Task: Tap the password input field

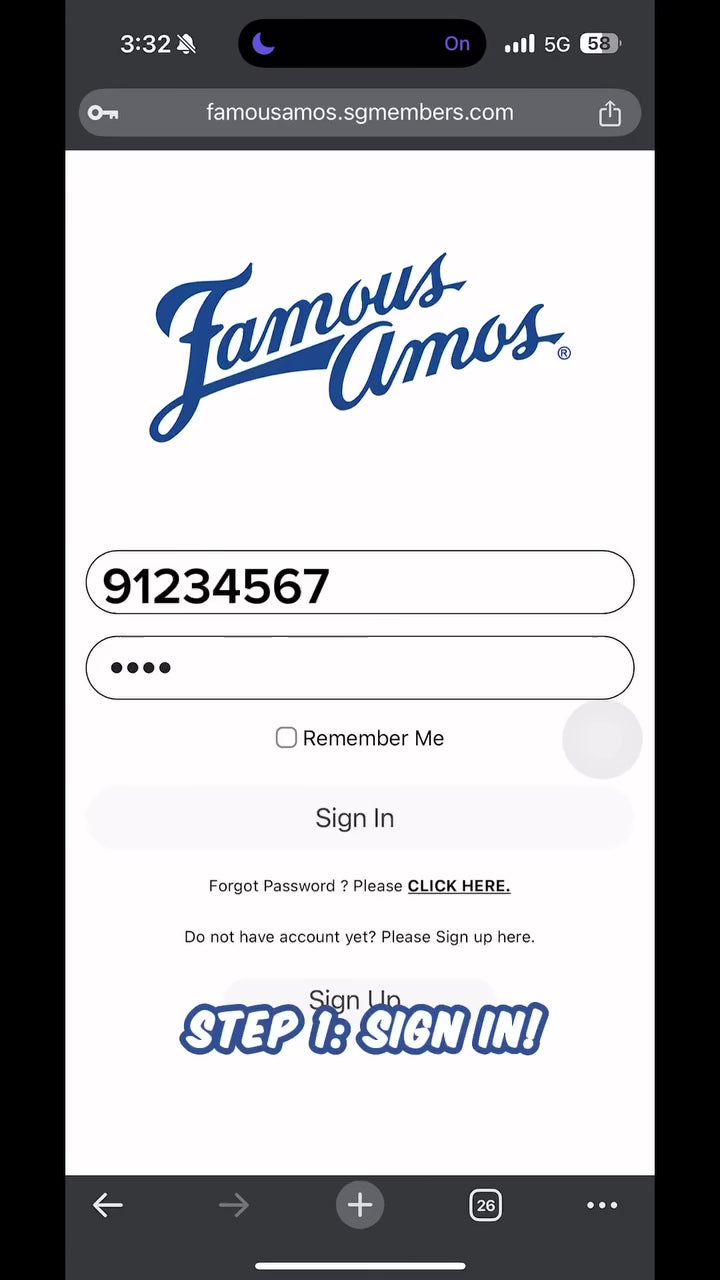Action: [360, 668]
